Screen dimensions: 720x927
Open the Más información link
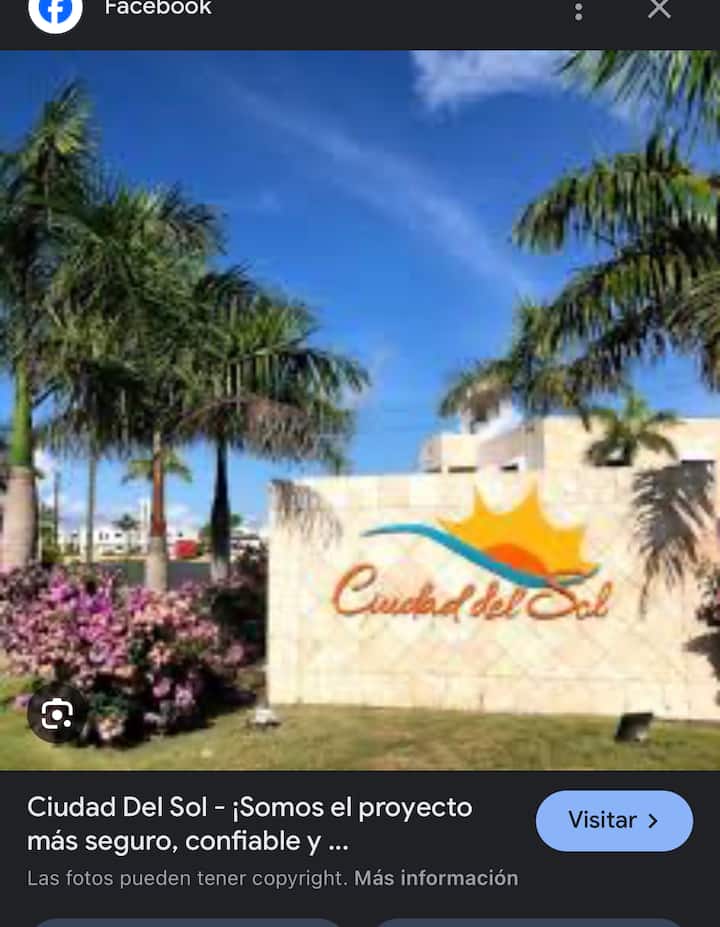click(x=436, y=878)
